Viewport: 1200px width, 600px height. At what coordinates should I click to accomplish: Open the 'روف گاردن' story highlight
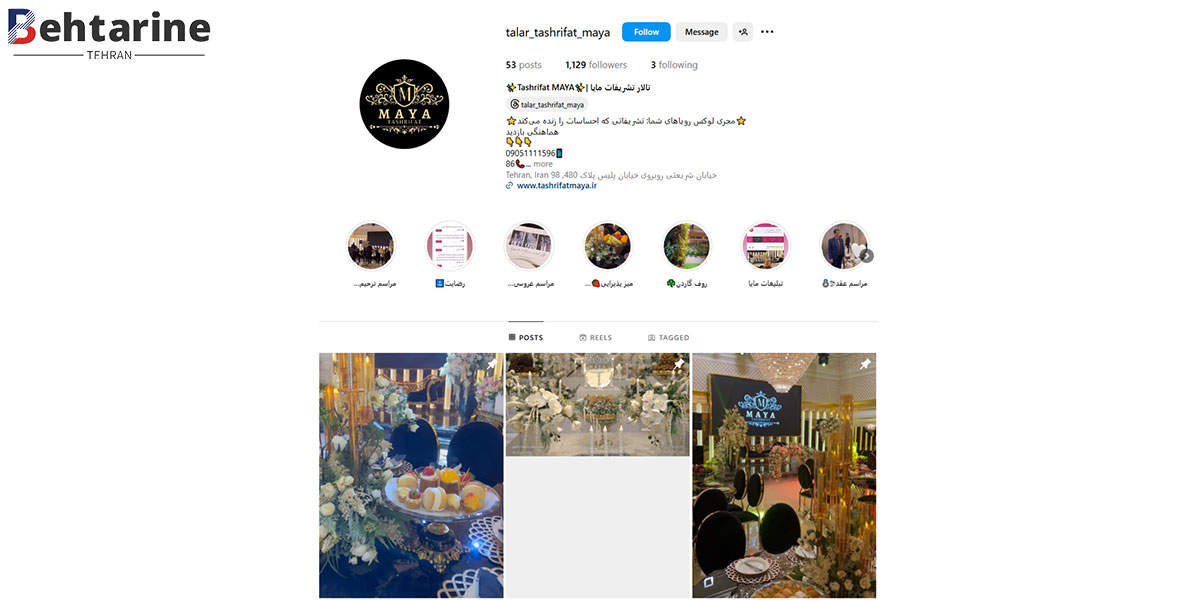coord(686,246)
